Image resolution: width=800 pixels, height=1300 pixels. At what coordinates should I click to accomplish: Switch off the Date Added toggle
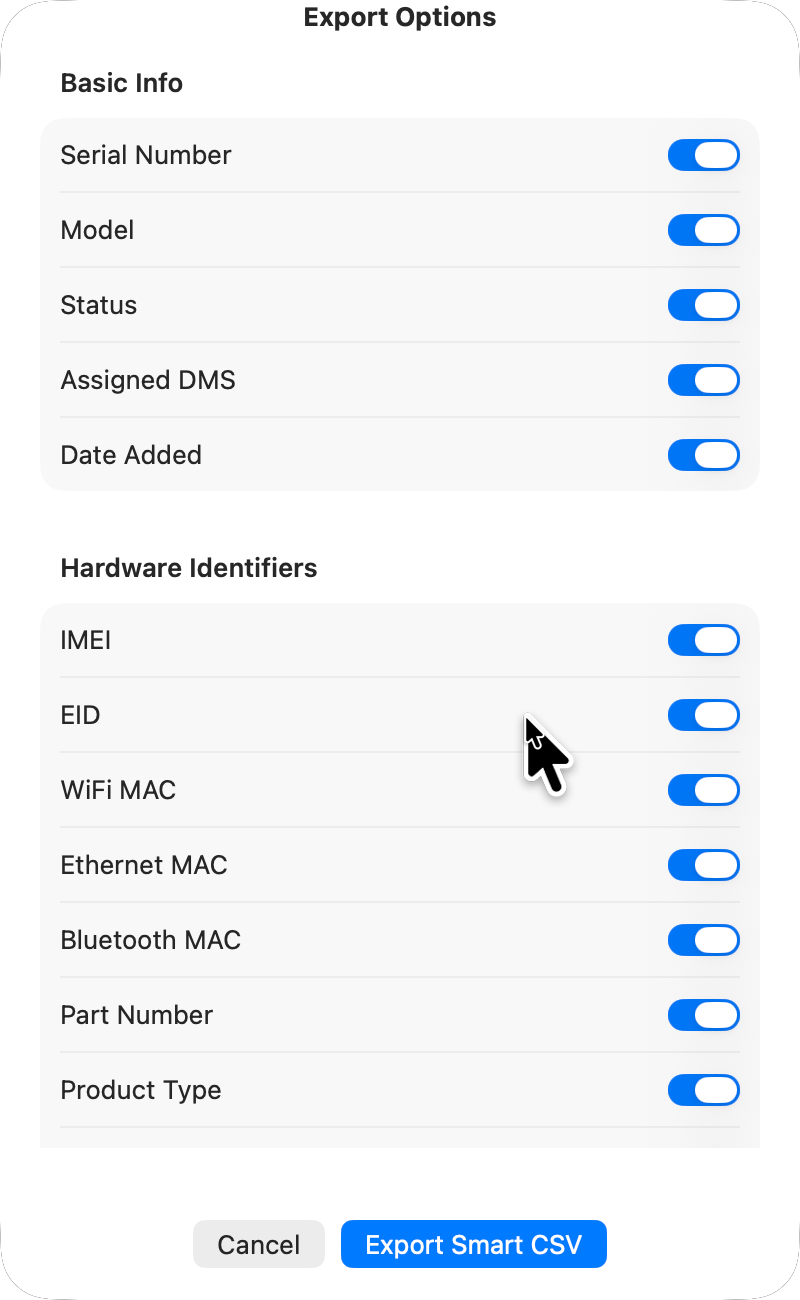703,455
